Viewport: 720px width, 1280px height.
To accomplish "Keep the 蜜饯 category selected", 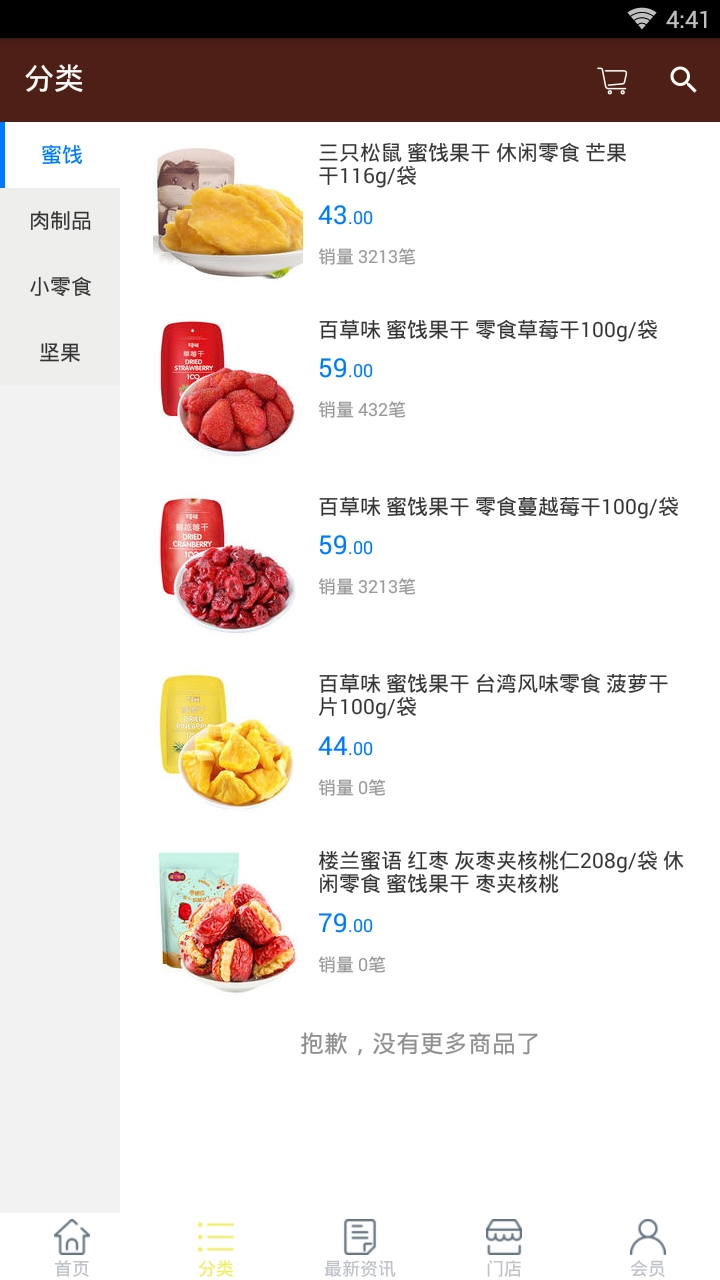I will click(60, 155).
